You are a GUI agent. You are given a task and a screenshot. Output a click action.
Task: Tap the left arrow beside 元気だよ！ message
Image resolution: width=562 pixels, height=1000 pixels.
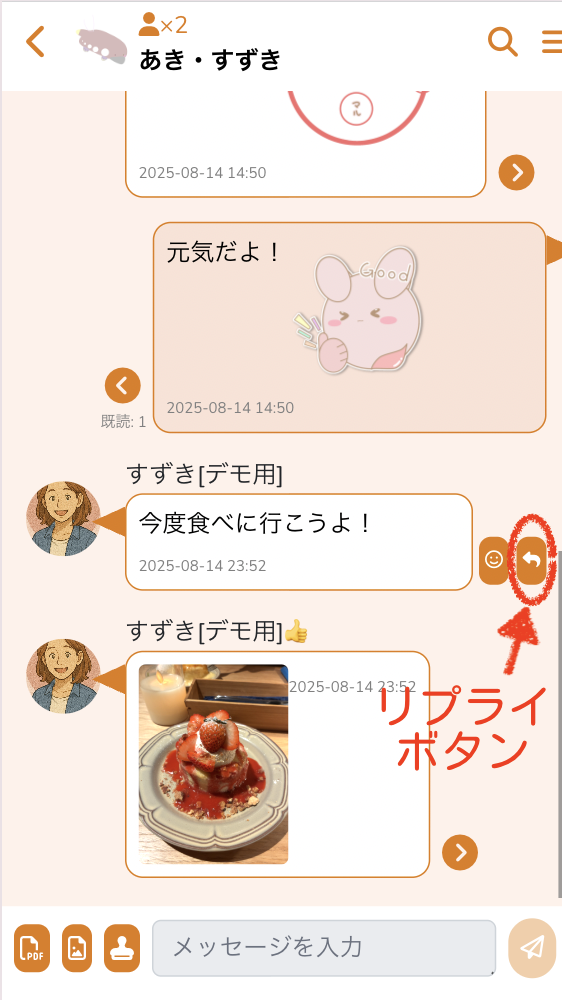pos(122,385)
